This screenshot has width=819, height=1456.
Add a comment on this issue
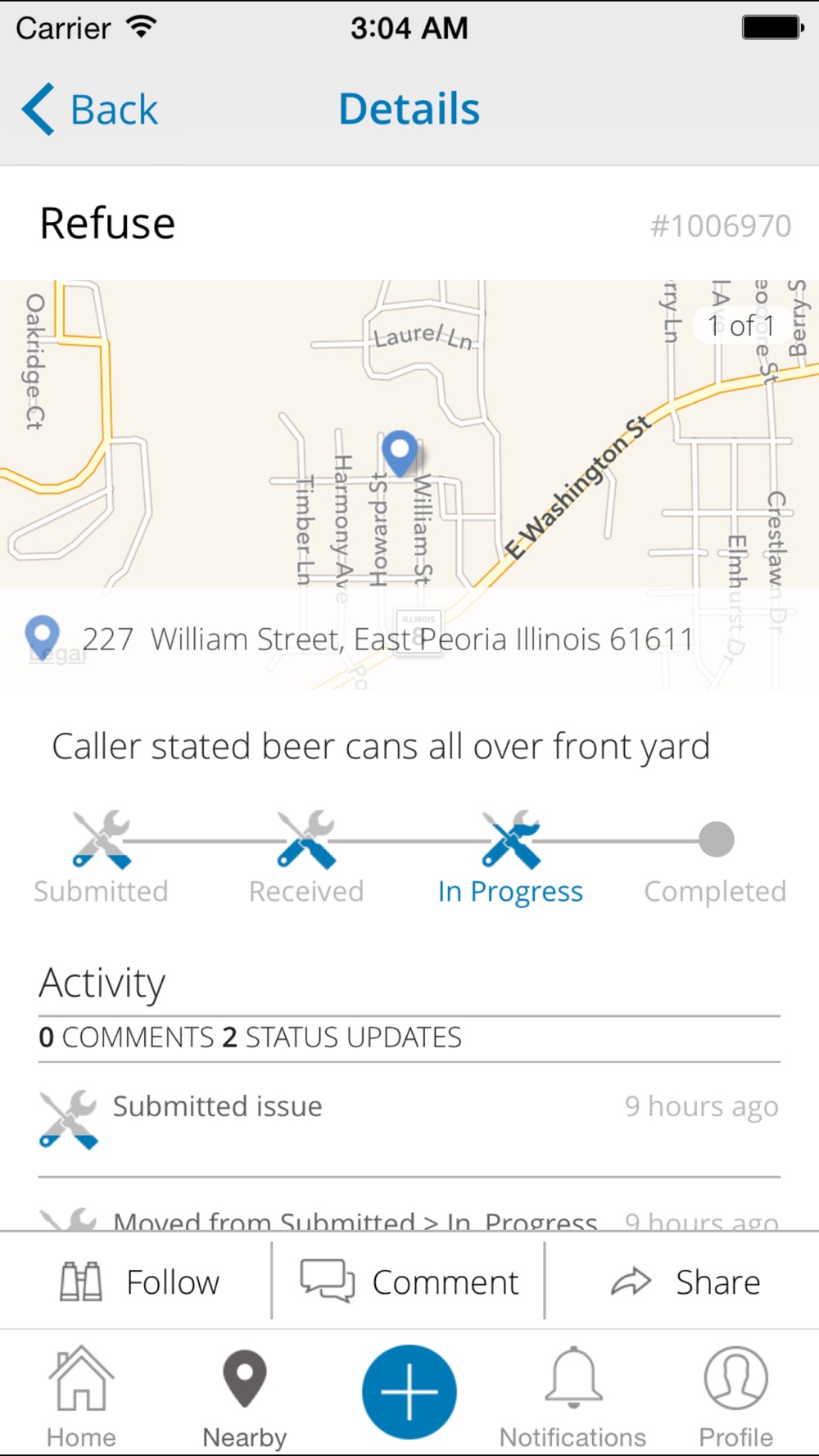point(409,1282)
